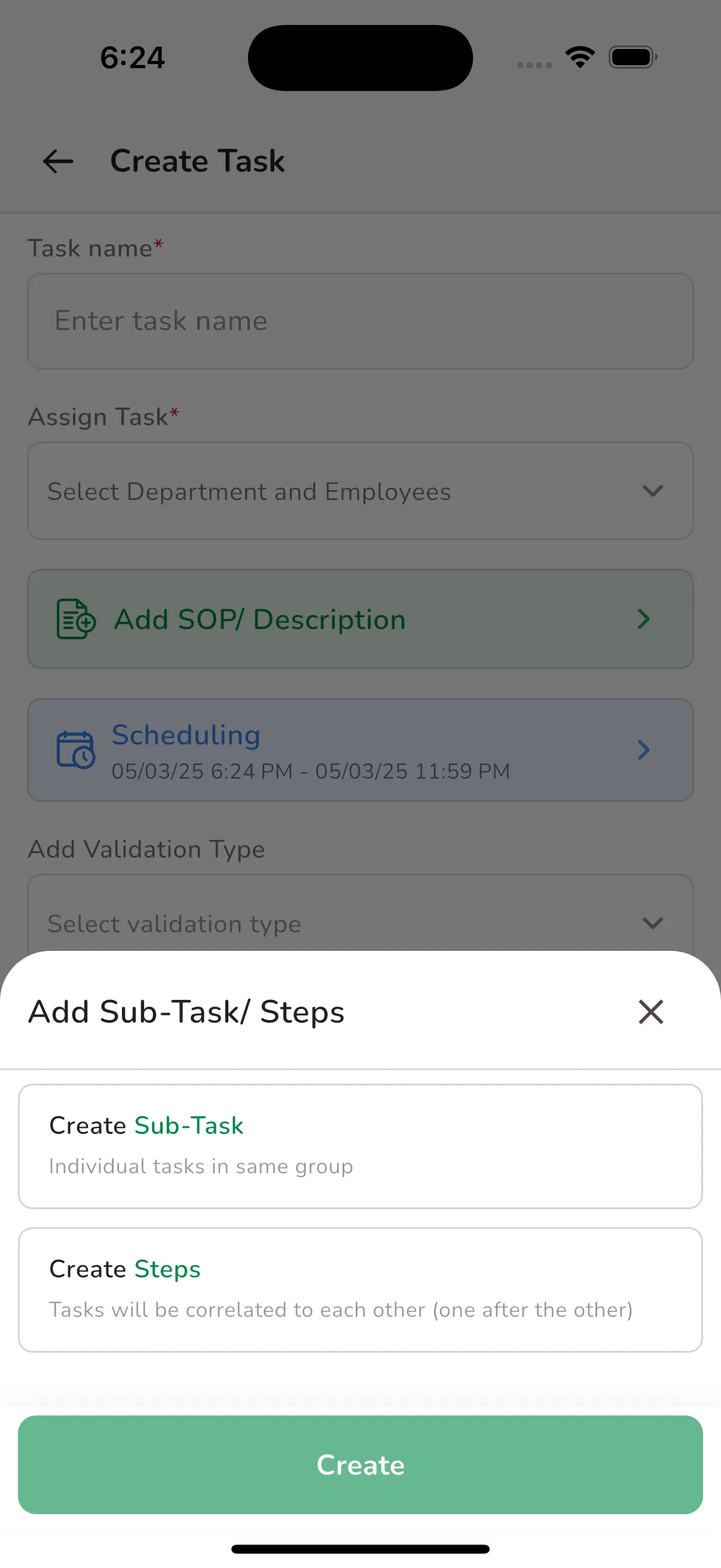Tap the Add Validation Type section label
The image size is (721, 1568).
pyautogui.click(x=146, y=849)
